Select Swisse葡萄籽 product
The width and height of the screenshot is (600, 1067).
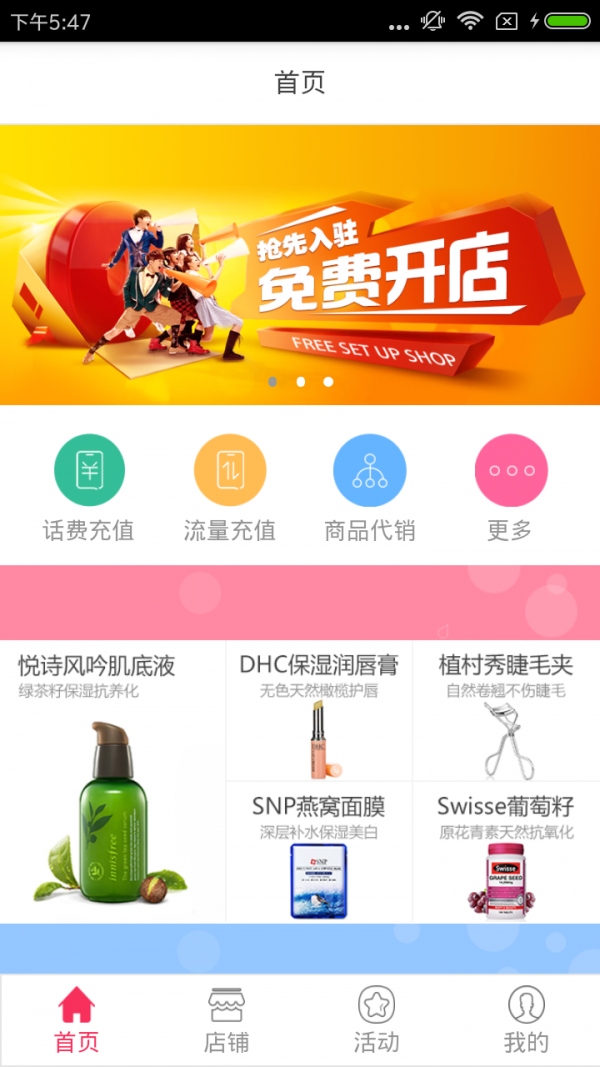pyautogui.click(x=506, y=853)
